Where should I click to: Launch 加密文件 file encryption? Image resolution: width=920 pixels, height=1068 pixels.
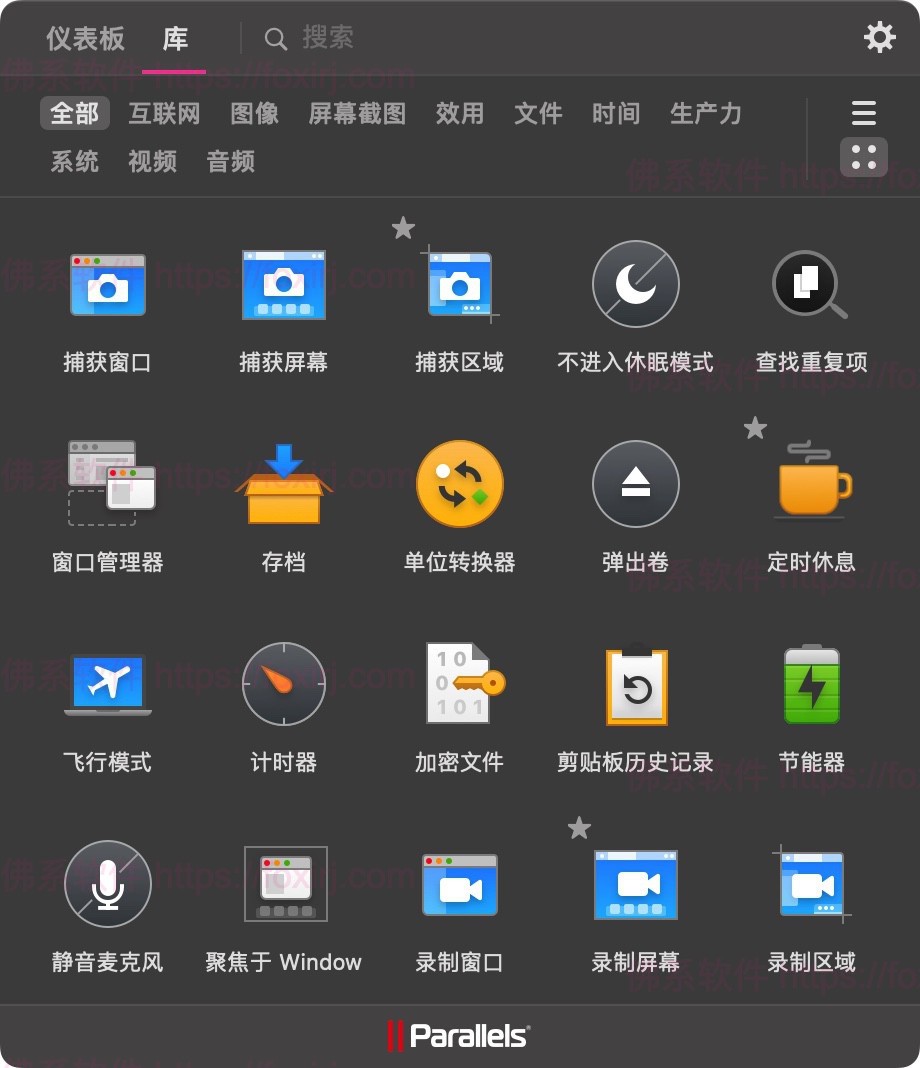click(x=459, y=684)
